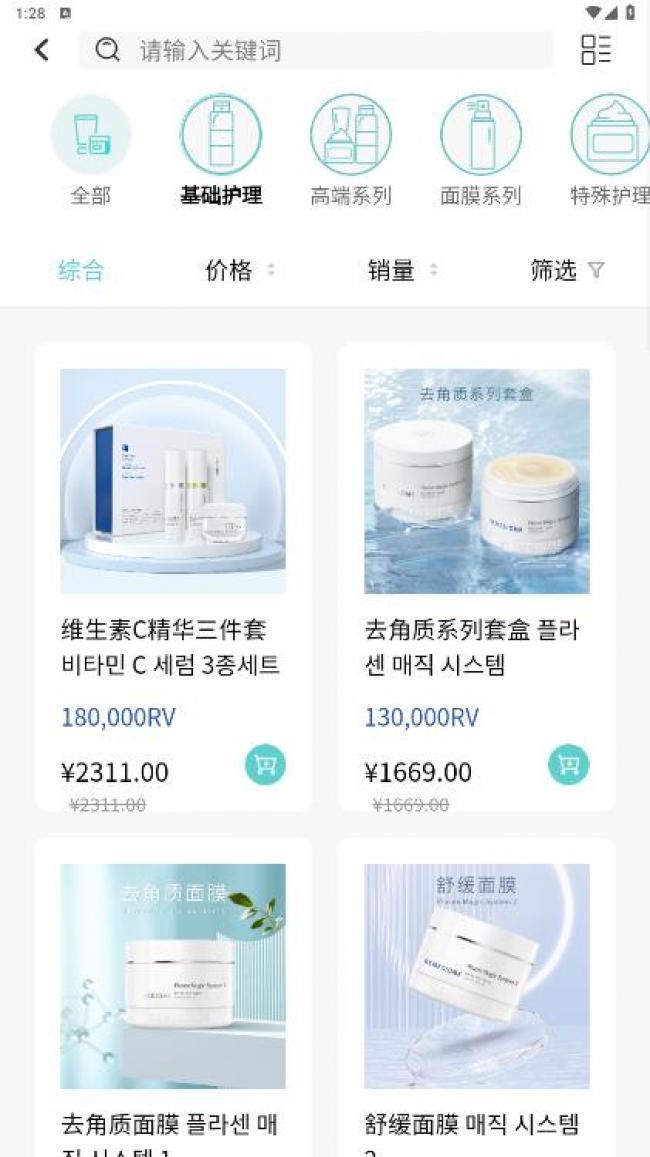Open the 维生素C精华三件套 product card
The image size is (650, 1157).
click(173, 577)
